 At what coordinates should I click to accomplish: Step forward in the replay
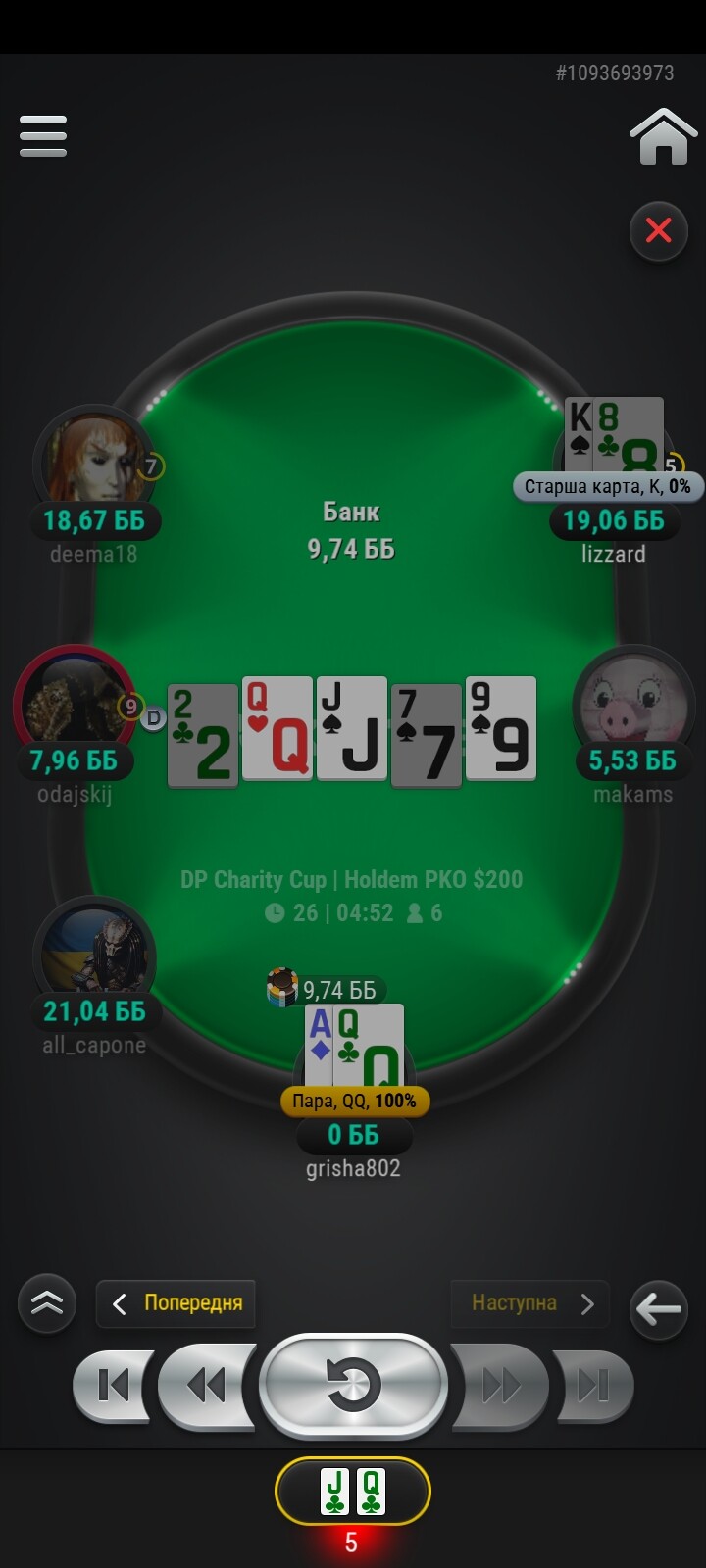[499, 1385]
